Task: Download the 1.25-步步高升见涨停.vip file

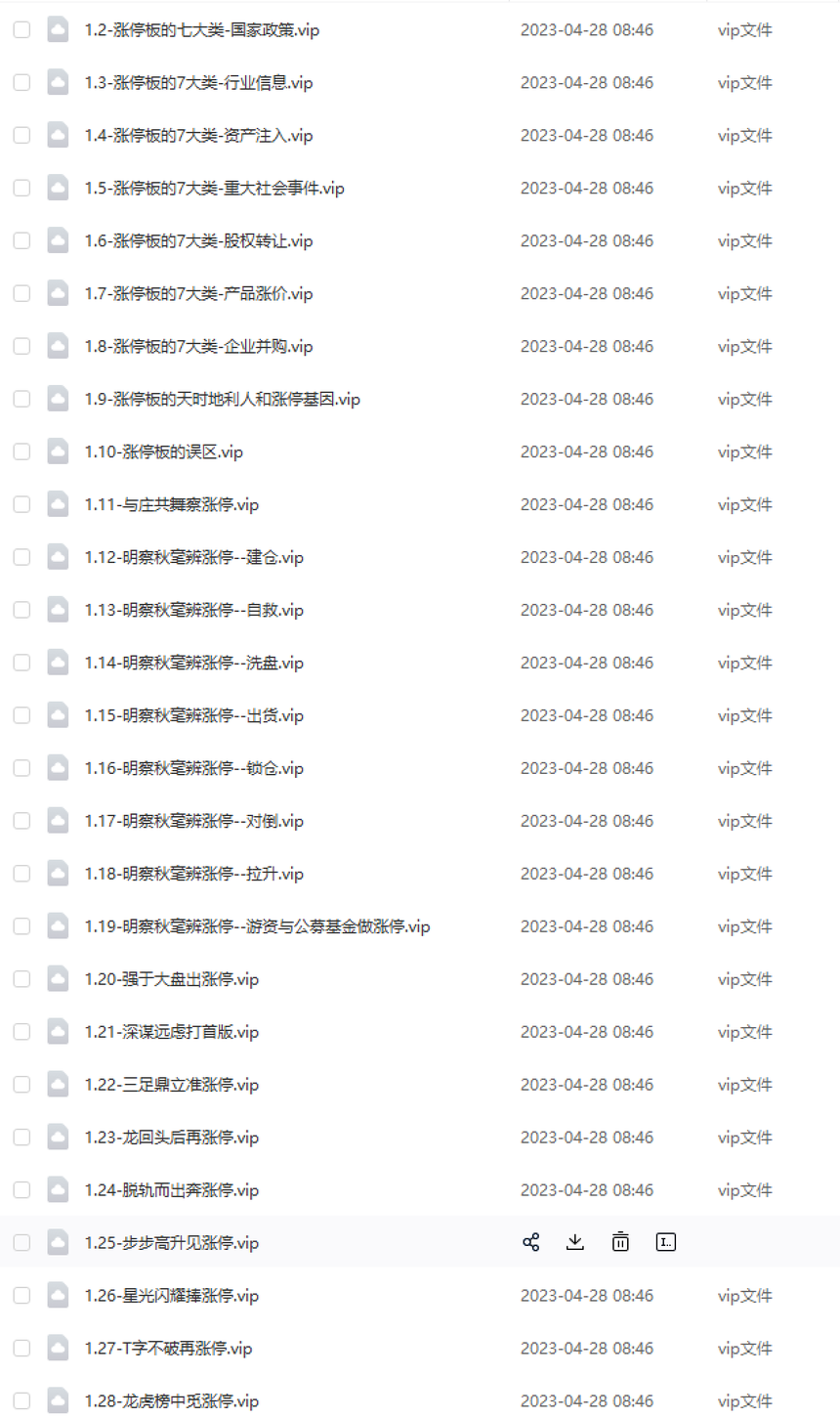Action: [575, 1242]
